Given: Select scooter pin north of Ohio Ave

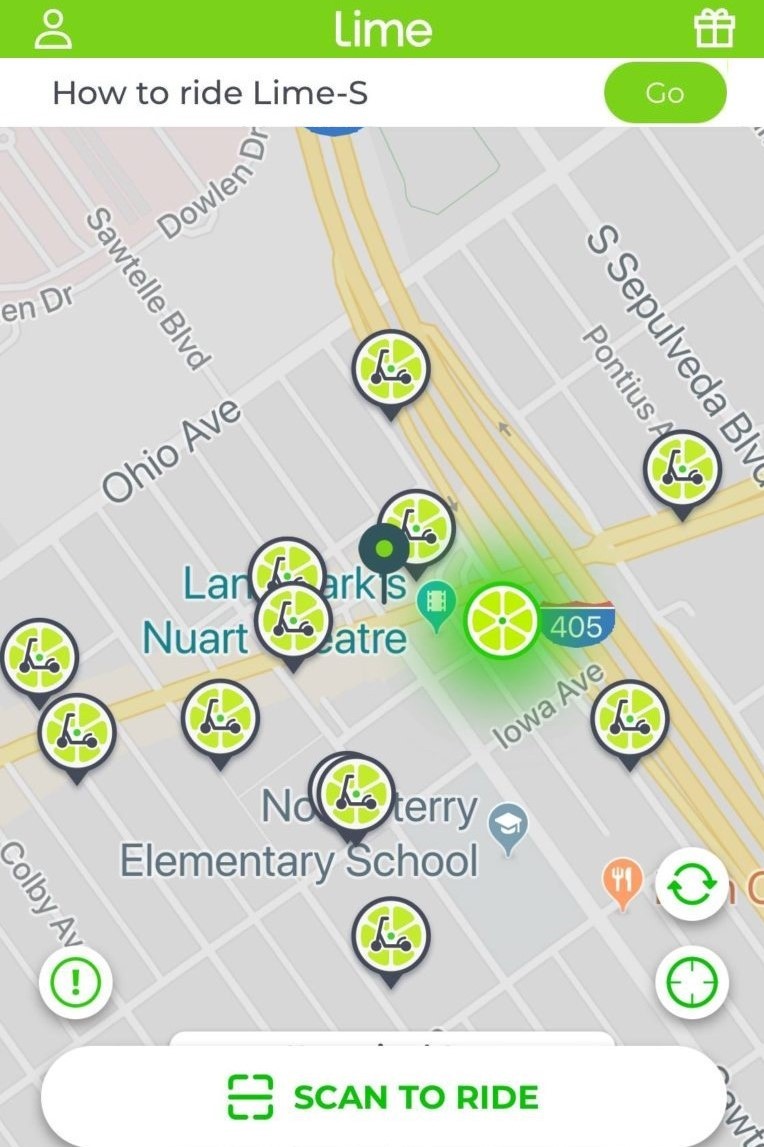Looking at the screenshot, I should (391, 369).
